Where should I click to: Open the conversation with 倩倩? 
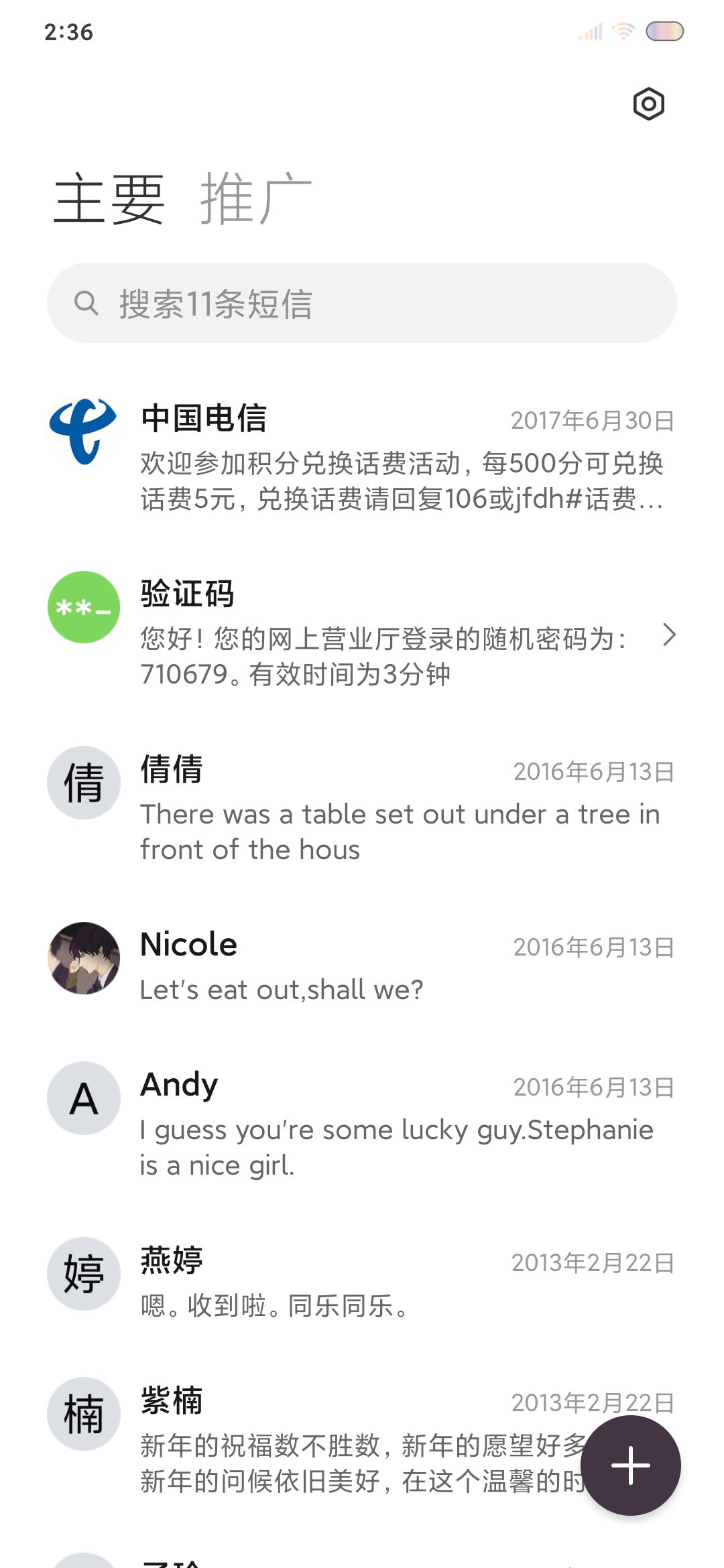pyautogui.click(x=362, y=808)
